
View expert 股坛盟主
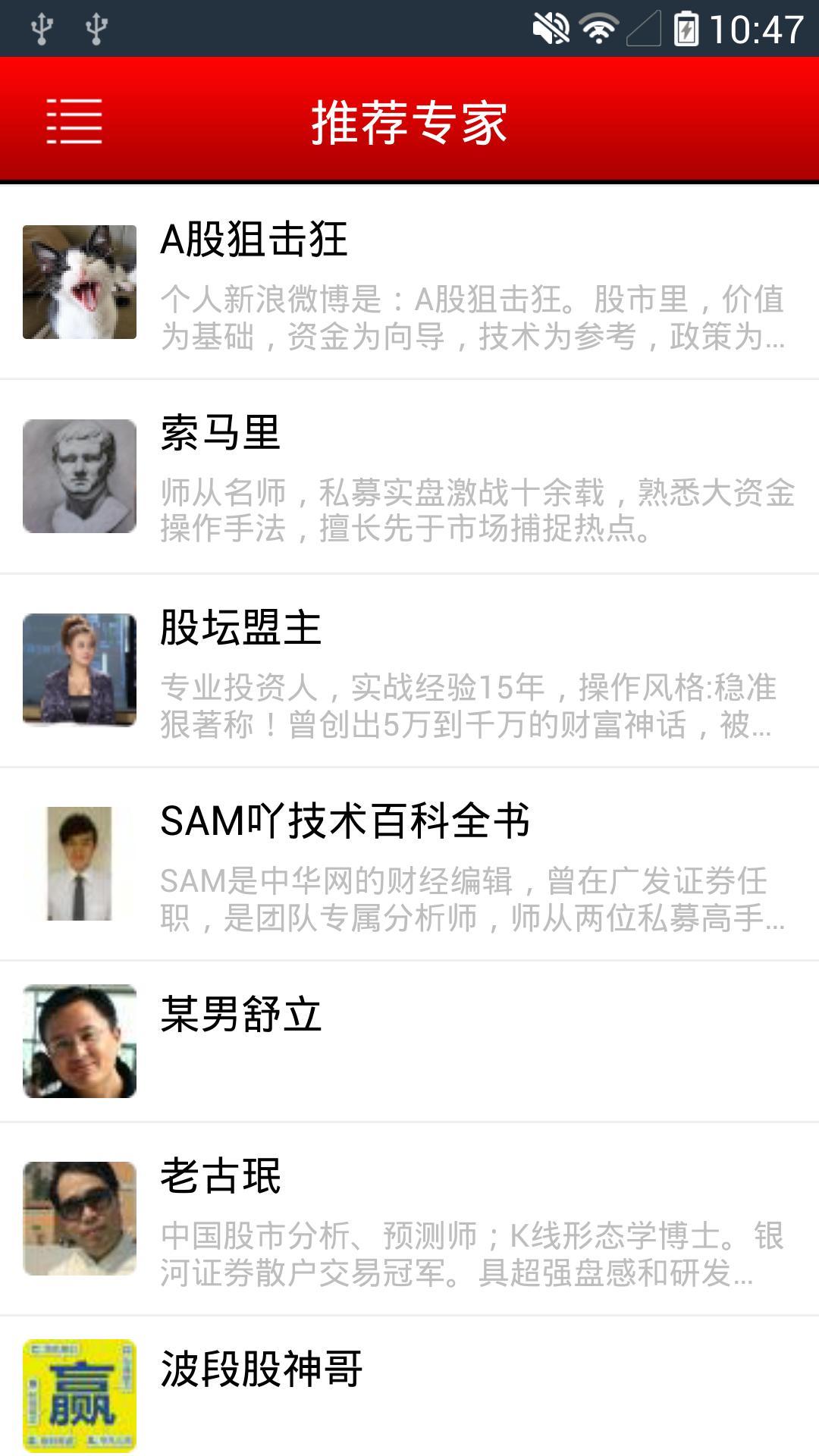tap(409, 670)
